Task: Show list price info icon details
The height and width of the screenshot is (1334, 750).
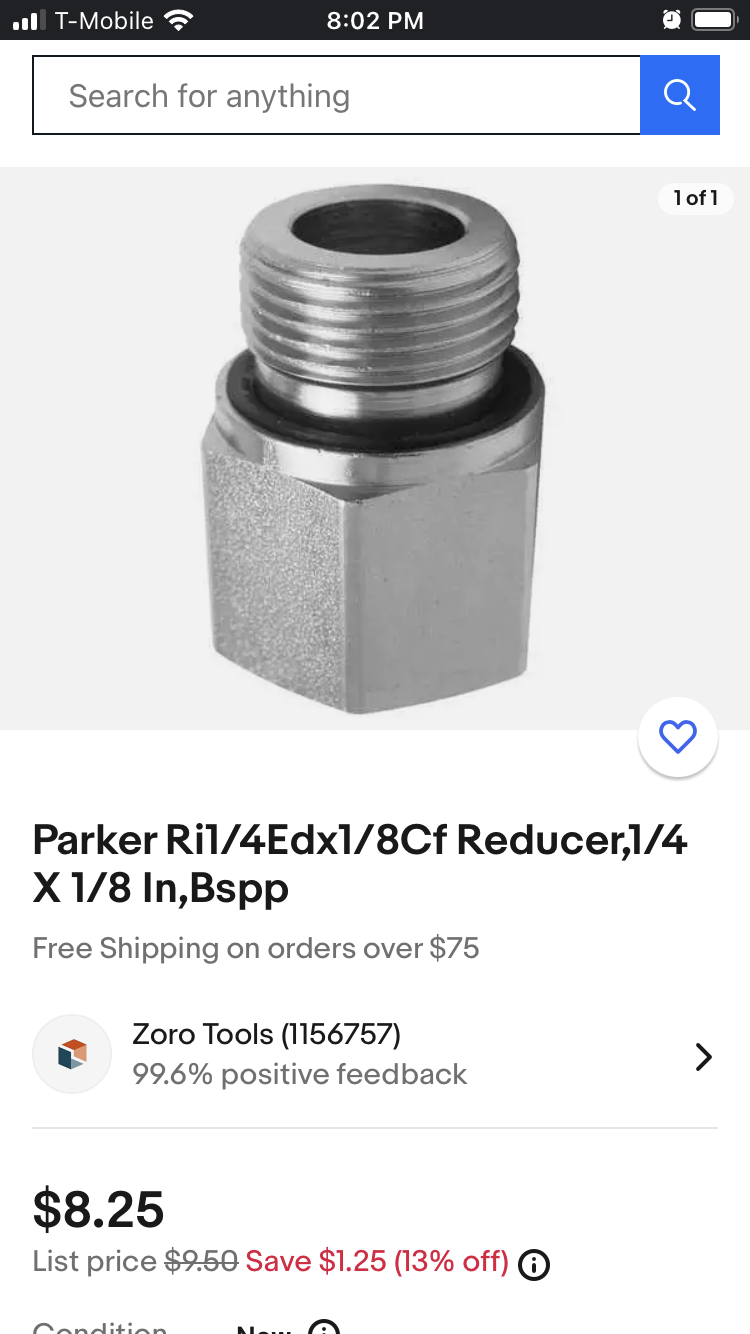Action: click(x=534, y=1265)
